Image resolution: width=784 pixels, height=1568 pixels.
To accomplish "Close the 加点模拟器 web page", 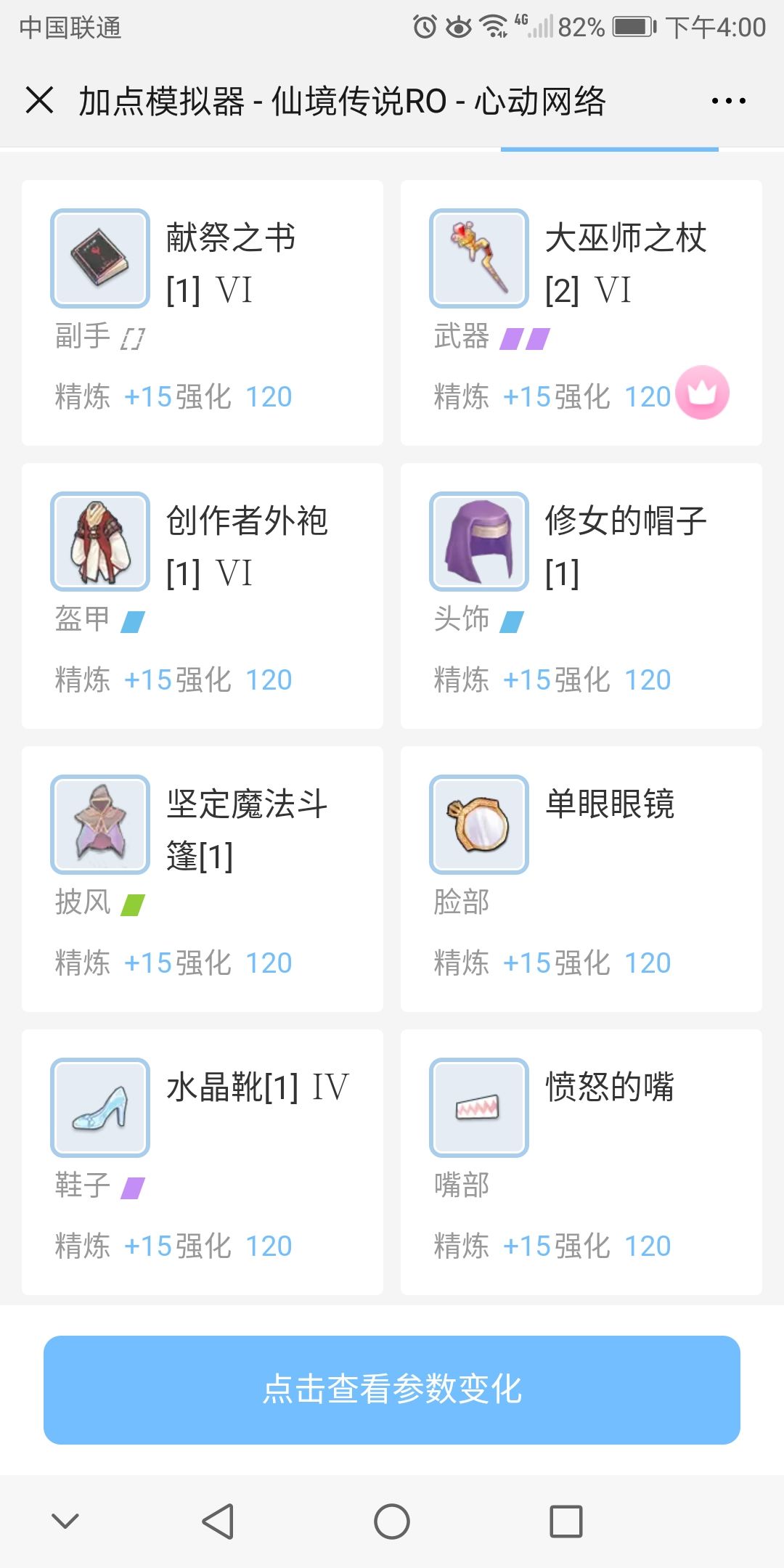I will click(39, 100).
